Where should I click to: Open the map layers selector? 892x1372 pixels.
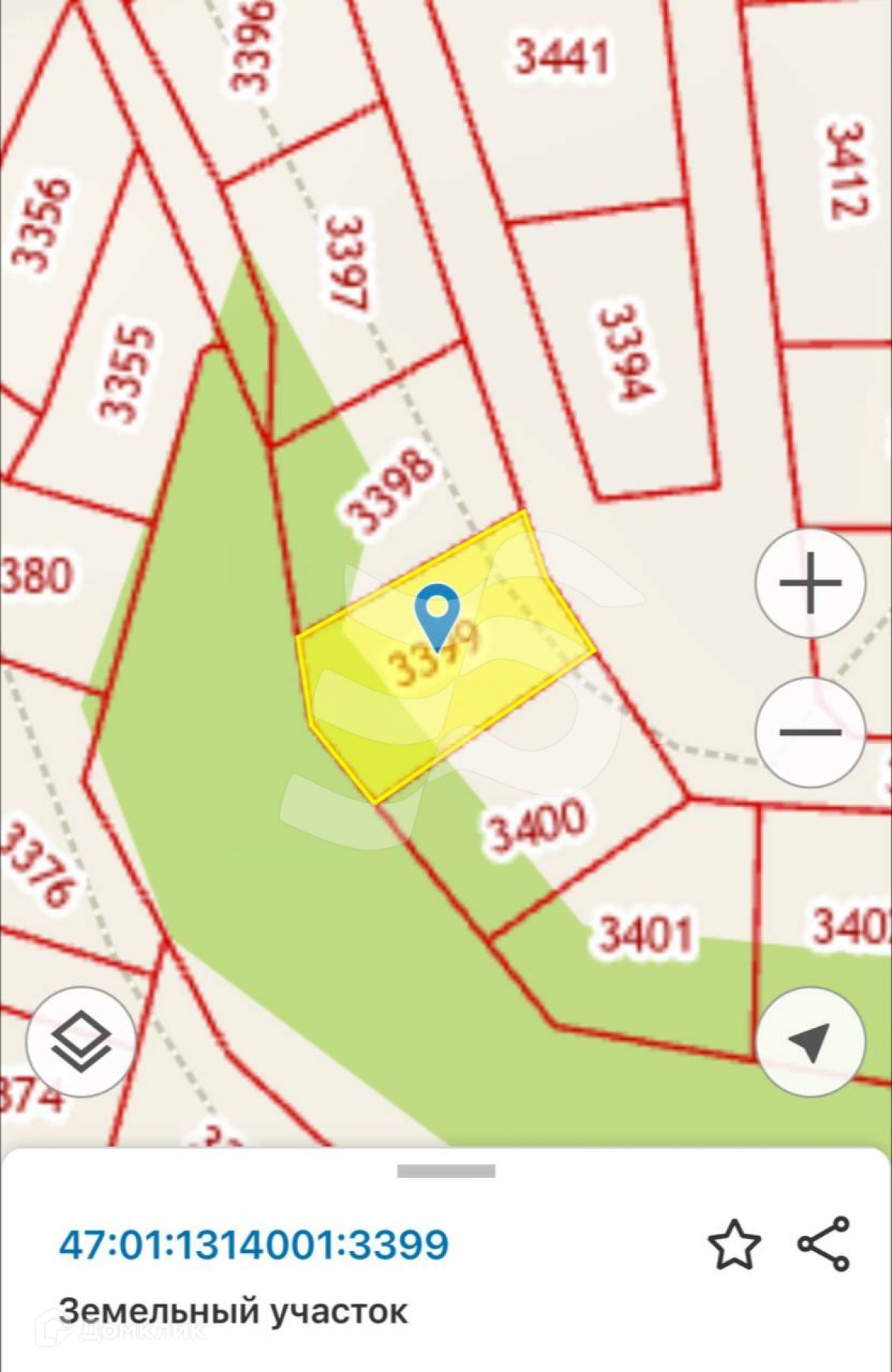coord(81,1040)
